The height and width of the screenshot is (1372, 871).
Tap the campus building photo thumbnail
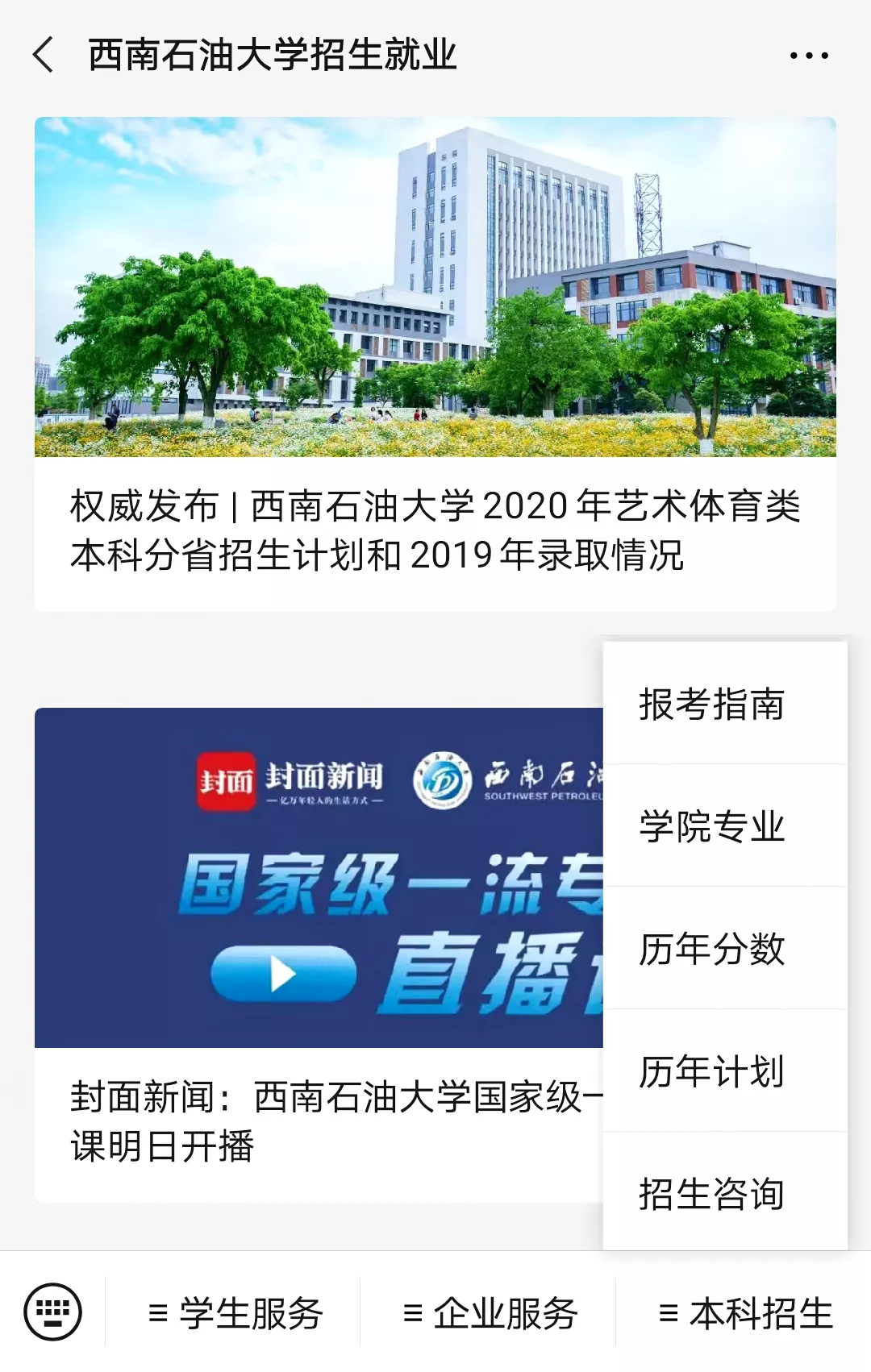tap(435, 286)
